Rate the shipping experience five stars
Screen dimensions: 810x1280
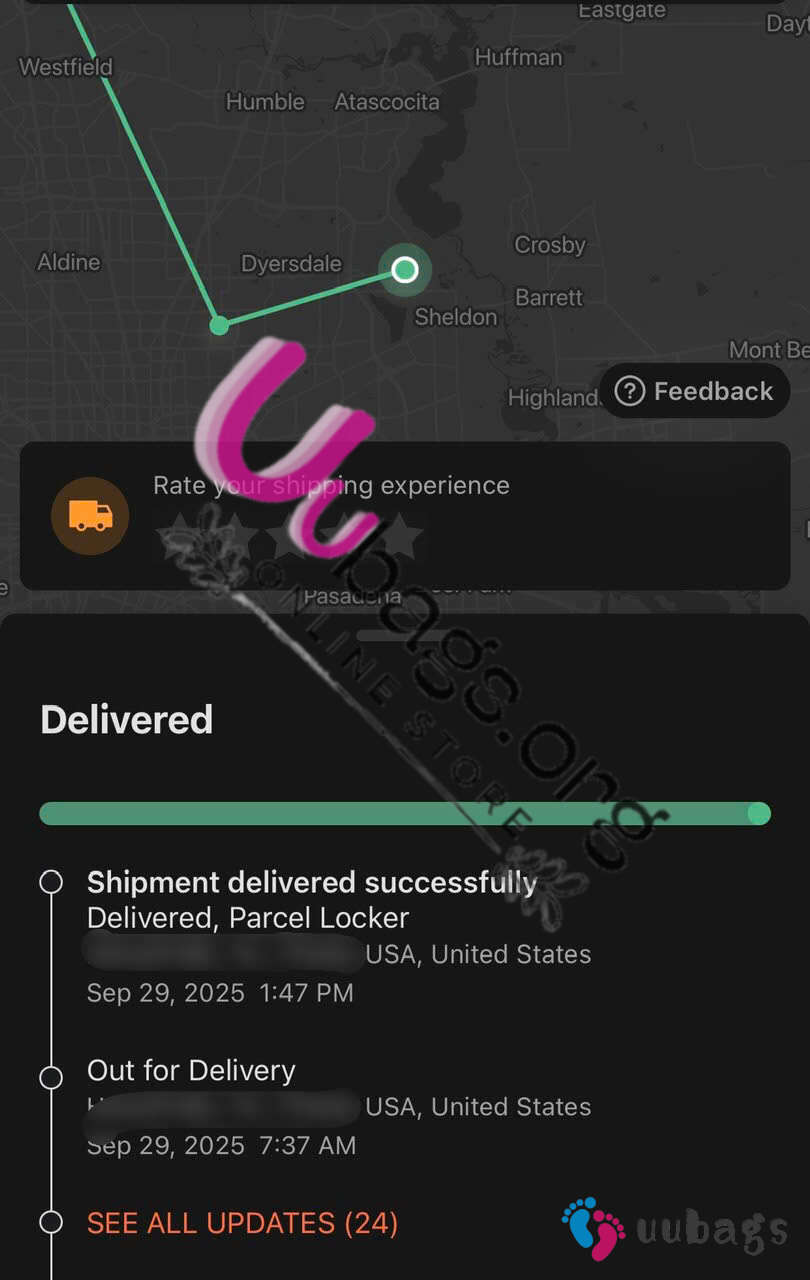tap(403, 539)
